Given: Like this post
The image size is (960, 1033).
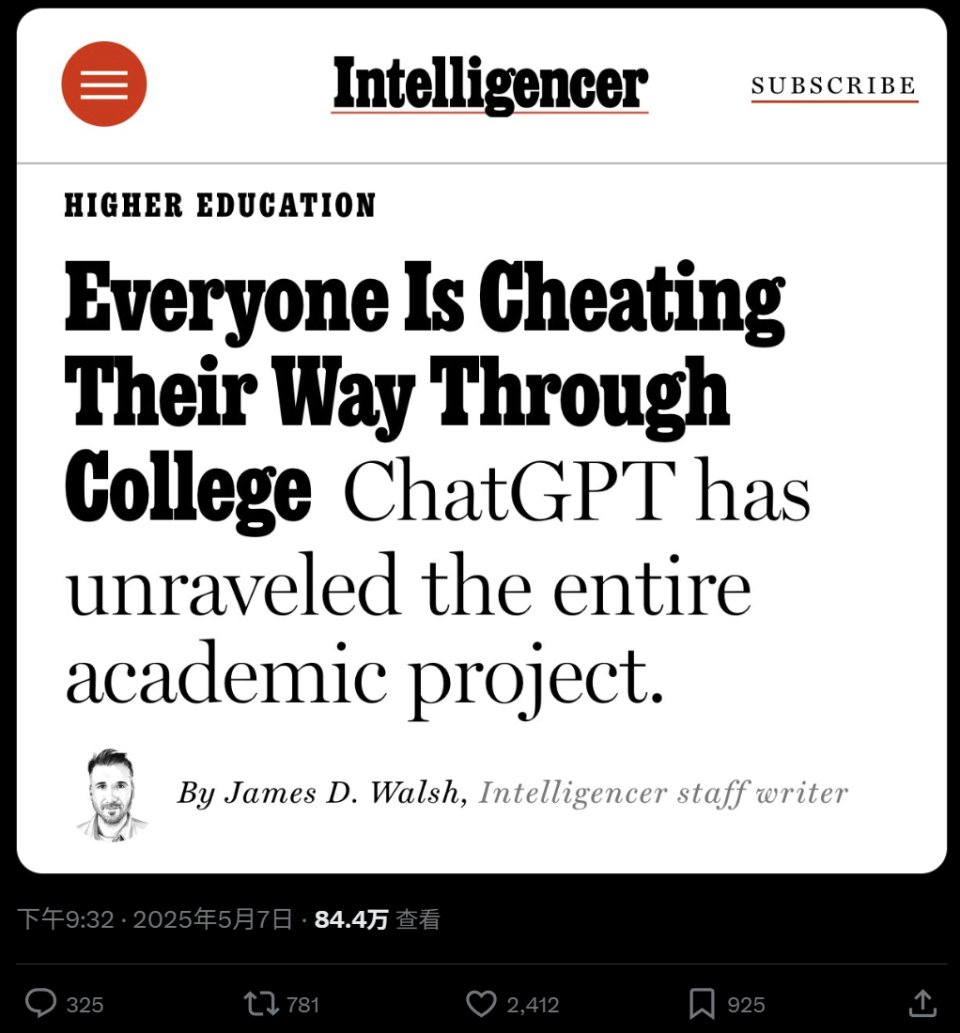Looking at the screenshot, I should tap(481, 1003).
